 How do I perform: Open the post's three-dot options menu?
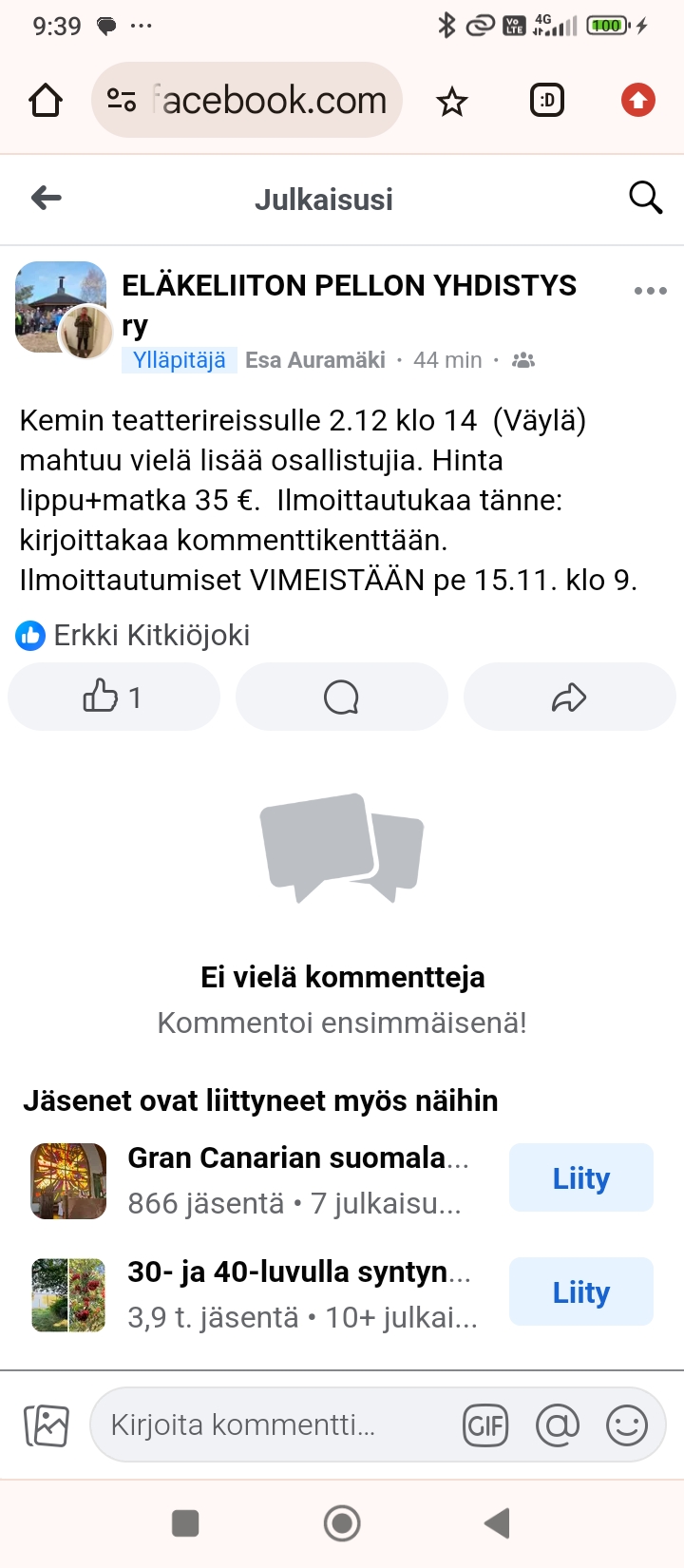click(650, 291)
